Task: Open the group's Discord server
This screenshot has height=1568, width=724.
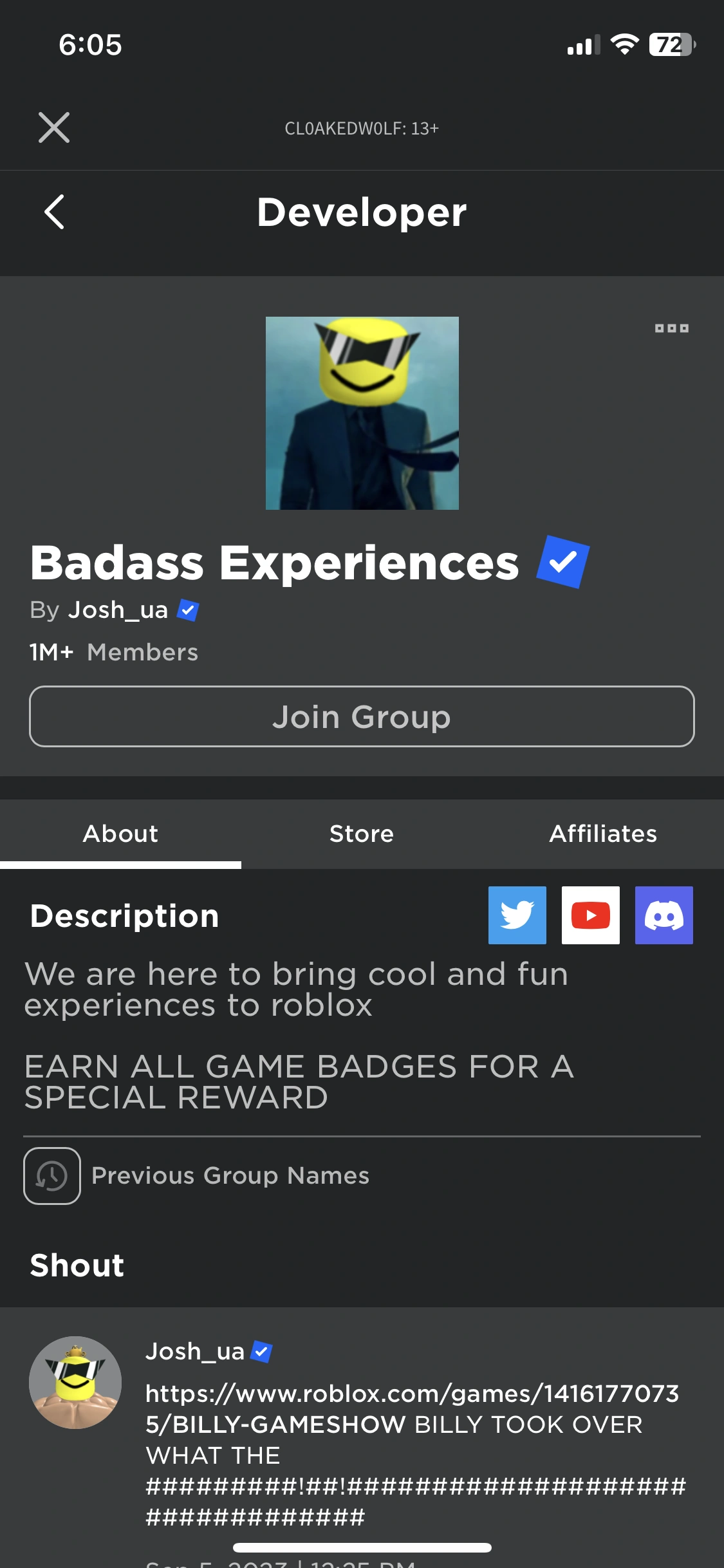Action: [x=664, y=915]
